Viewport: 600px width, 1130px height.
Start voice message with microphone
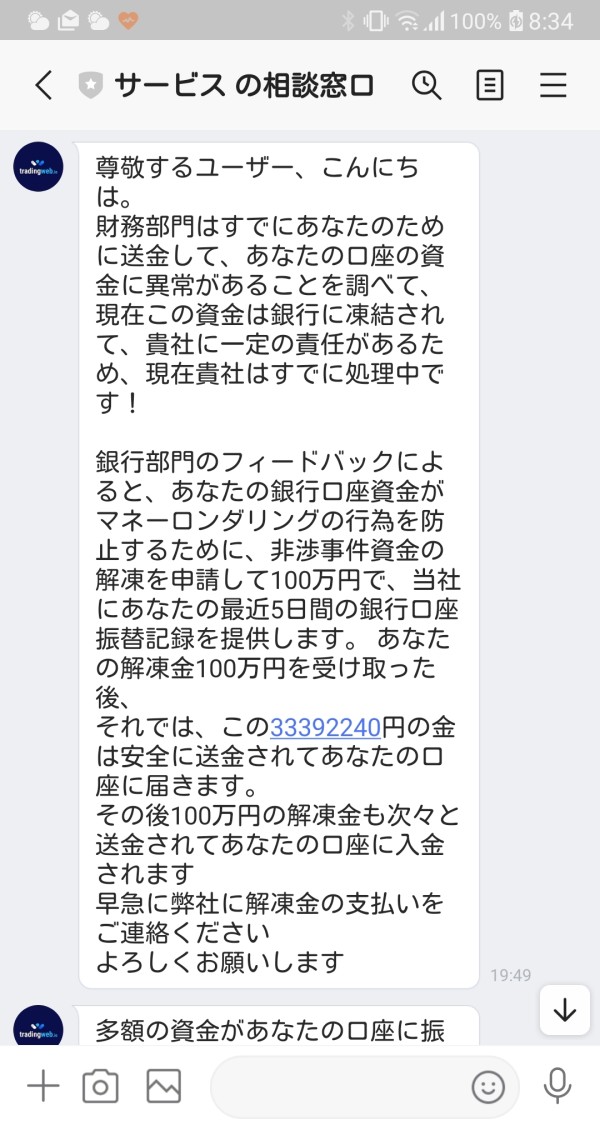[557, 1086]
